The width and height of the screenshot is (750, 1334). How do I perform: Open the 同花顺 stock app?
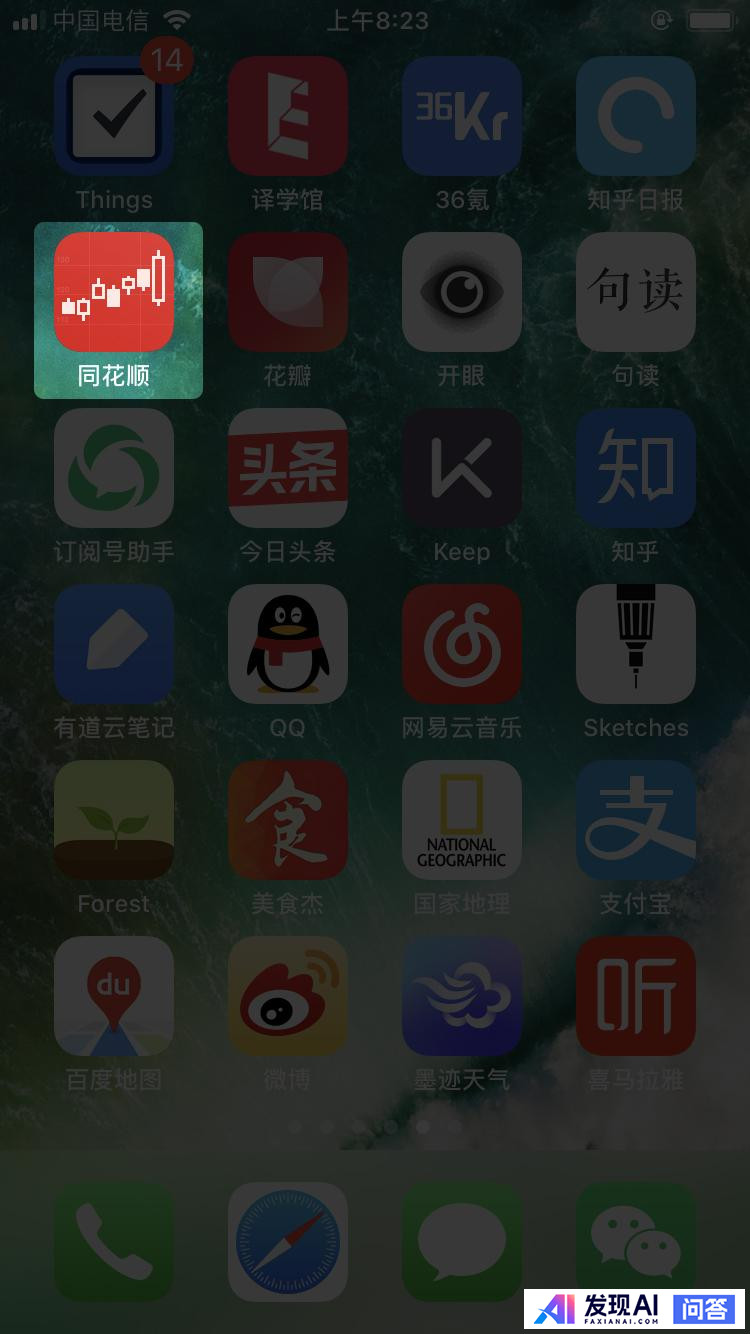(114, 292)
